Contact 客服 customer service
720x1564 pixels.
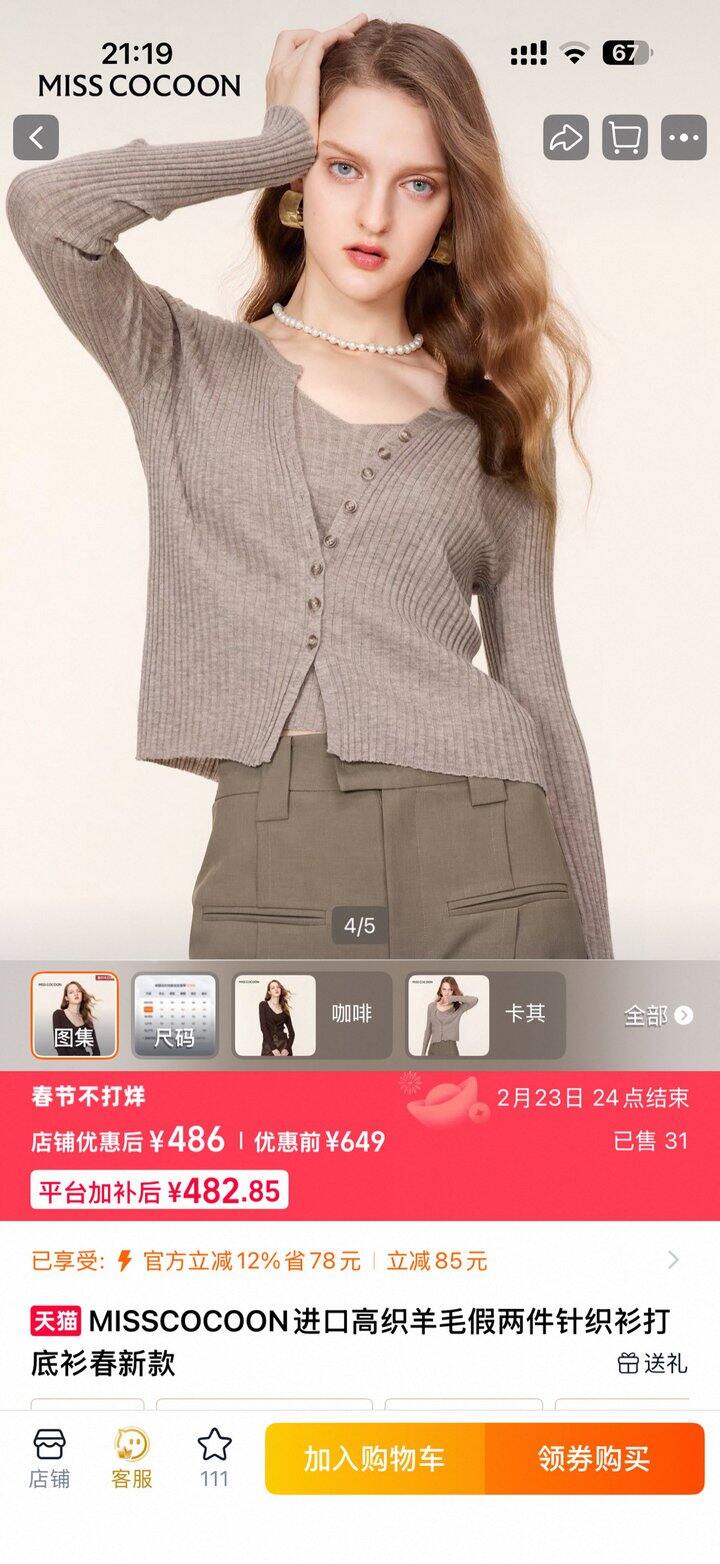[x=131, y=1459]
